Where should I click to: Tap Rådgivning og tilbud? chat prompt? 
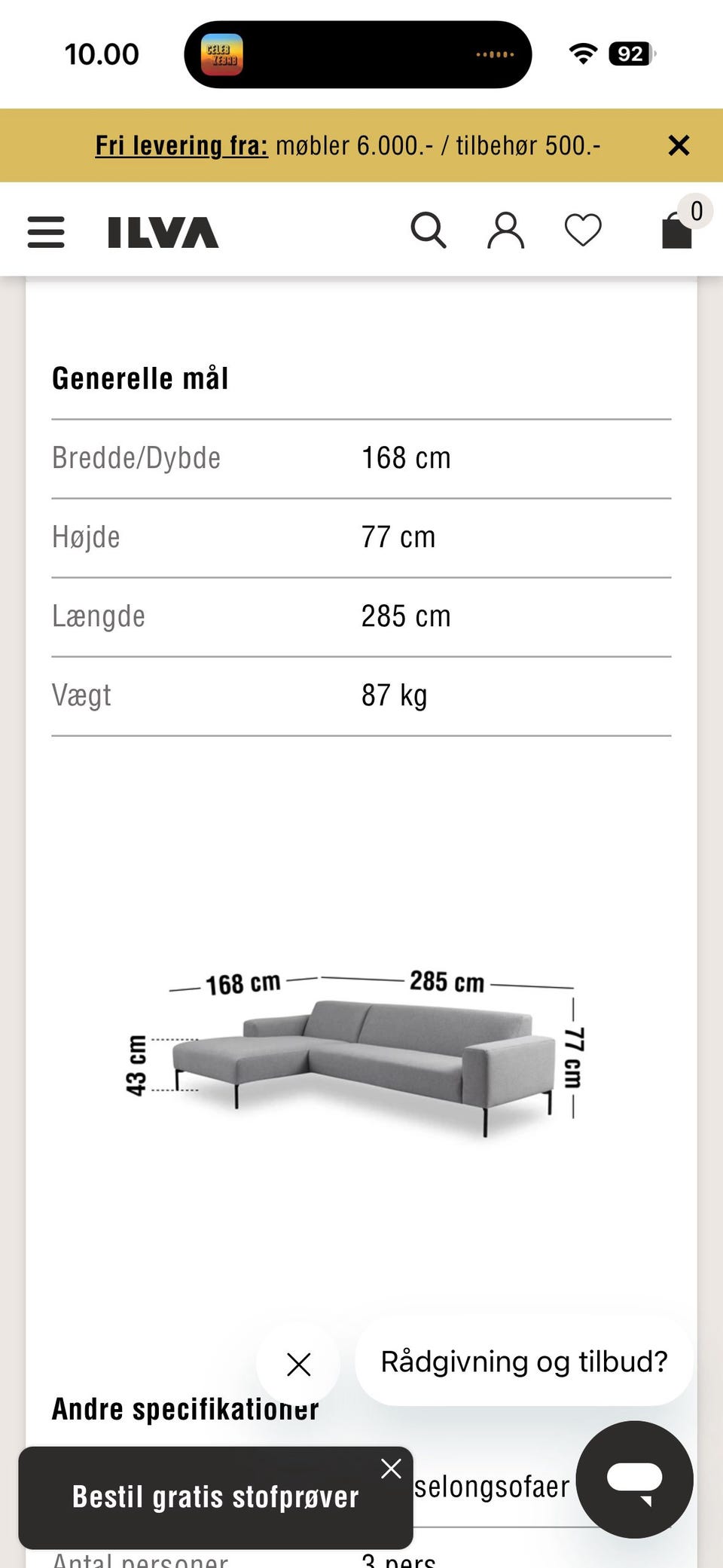coord(523,1362)
